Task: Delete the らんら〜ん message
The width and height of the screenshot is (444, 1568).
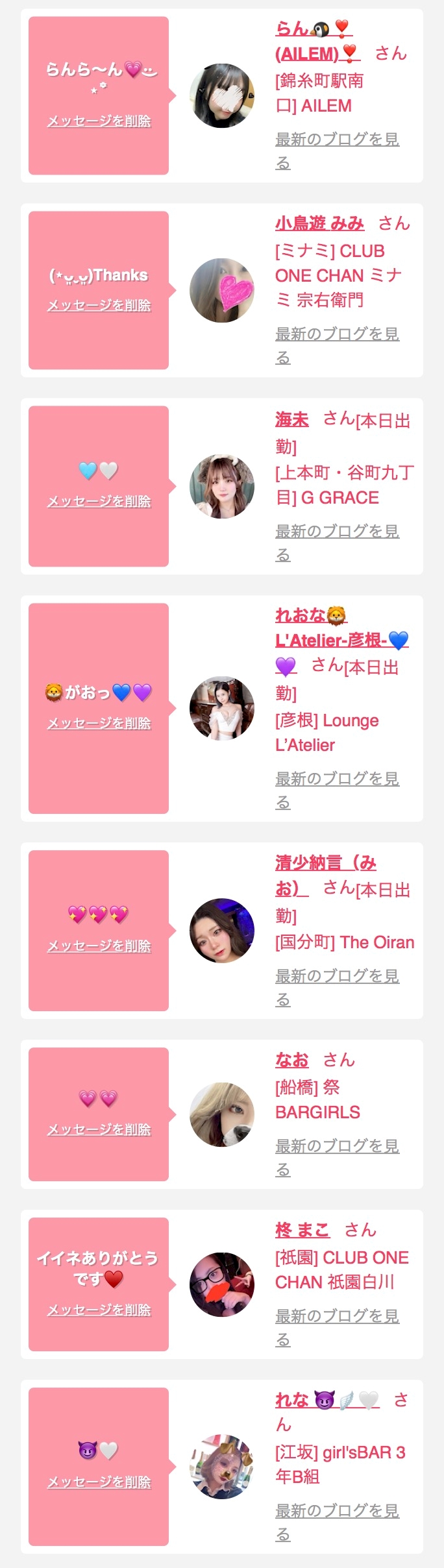Action: (99, 121)
